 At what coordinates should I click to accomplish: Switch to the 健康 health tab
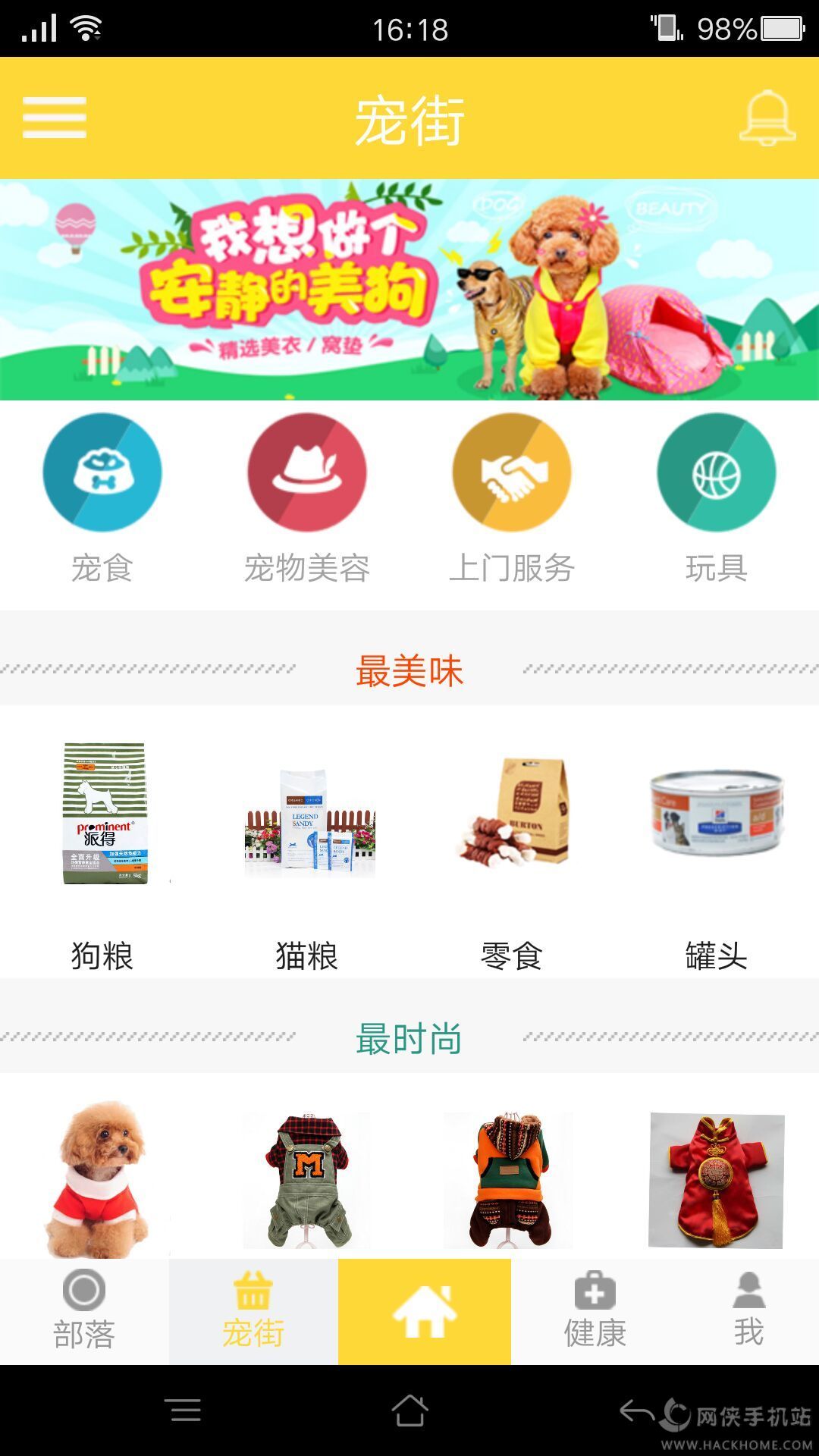tap(595, 1312)
